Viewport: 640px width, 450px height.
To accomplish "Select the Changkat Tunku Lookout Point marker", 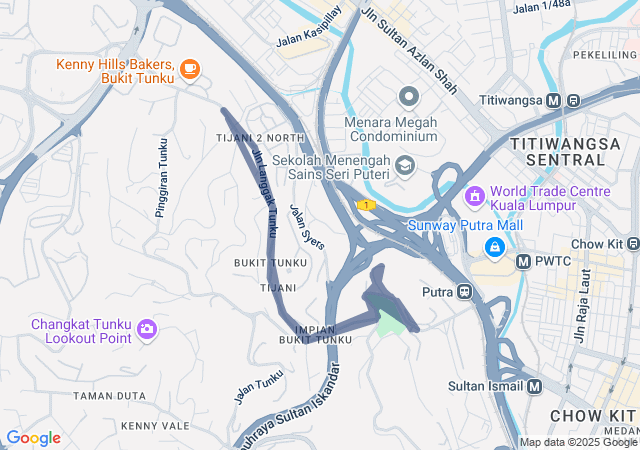I will (x=147, y=329).
